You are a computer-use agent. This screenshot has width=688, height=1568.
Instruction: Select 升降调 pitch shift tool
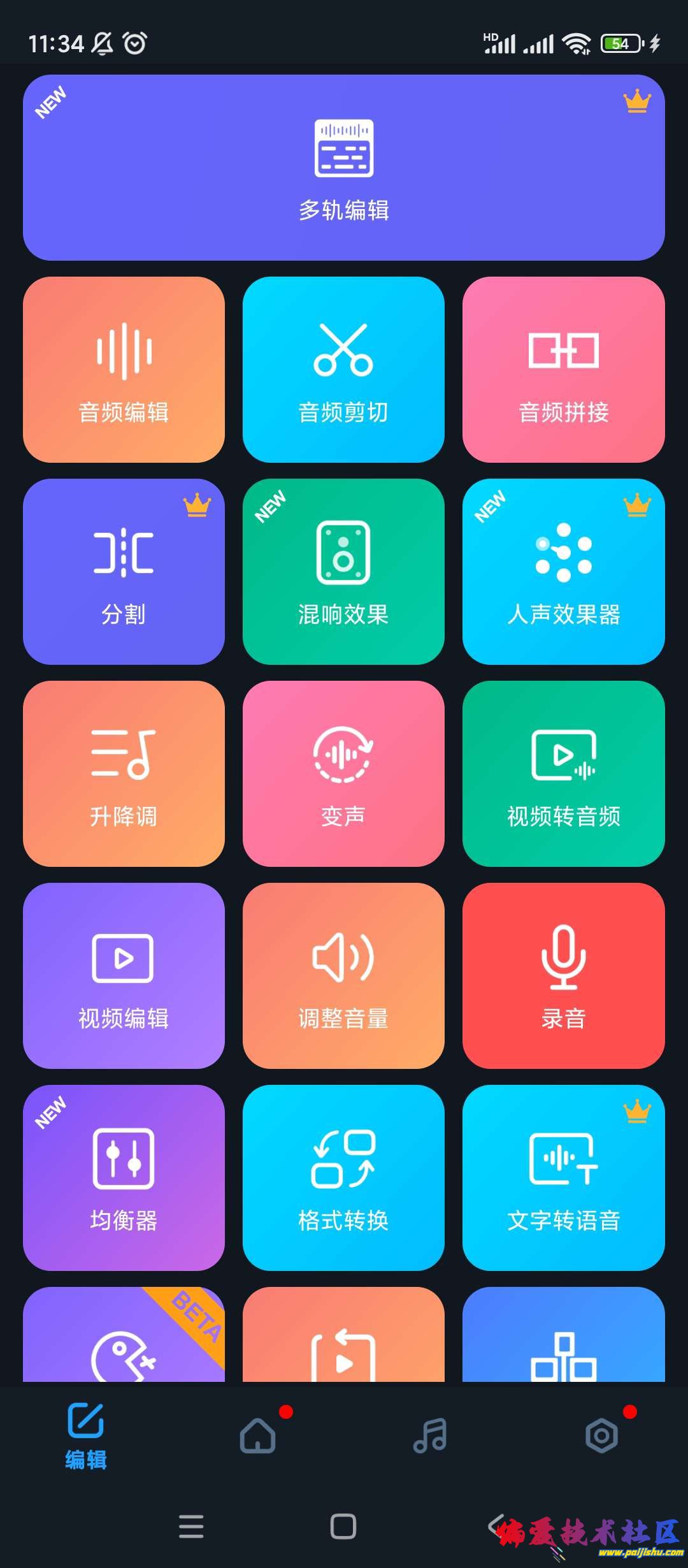coord(124,773)
